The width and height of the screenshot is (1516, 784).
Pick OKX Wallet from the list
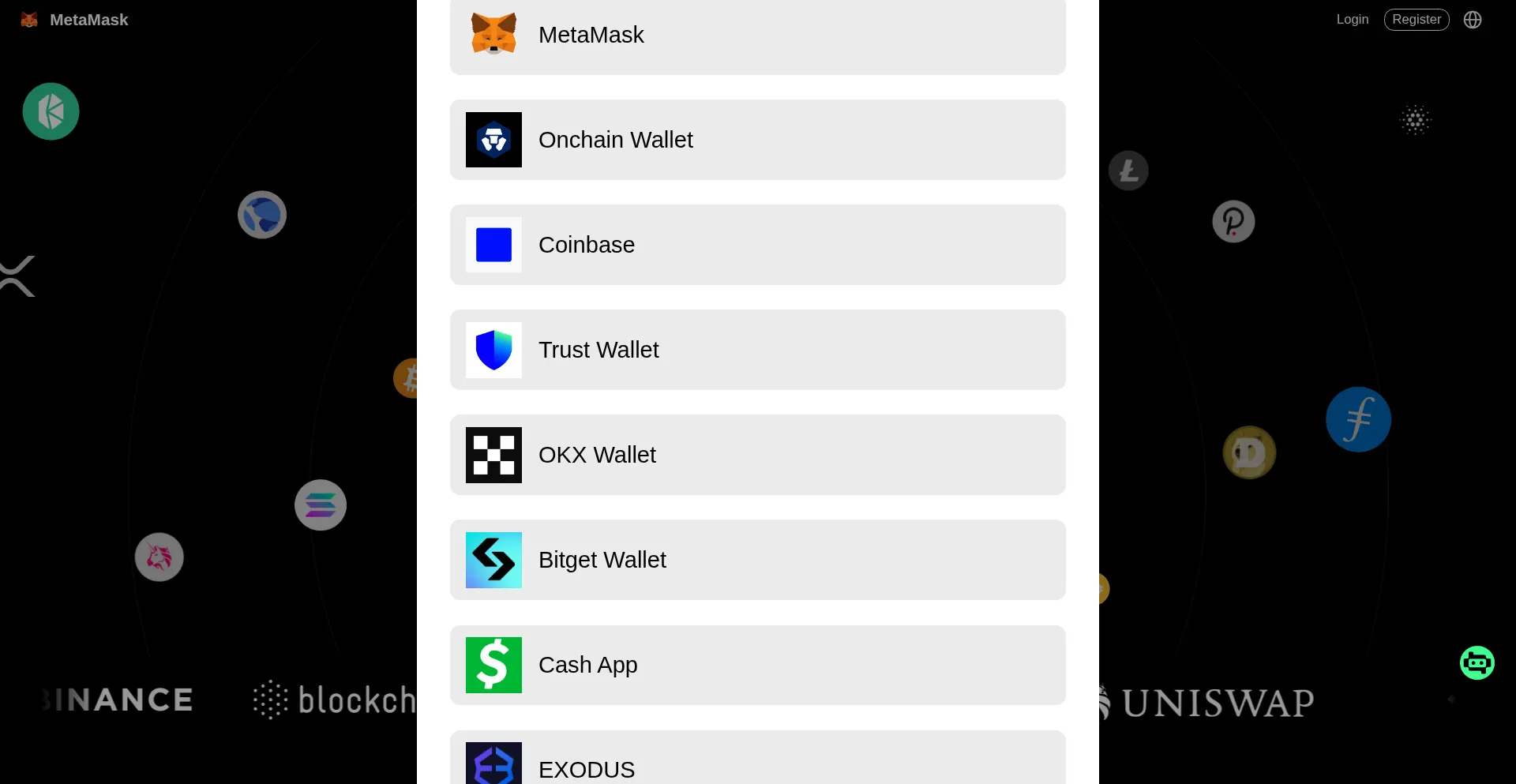[756, 455]
